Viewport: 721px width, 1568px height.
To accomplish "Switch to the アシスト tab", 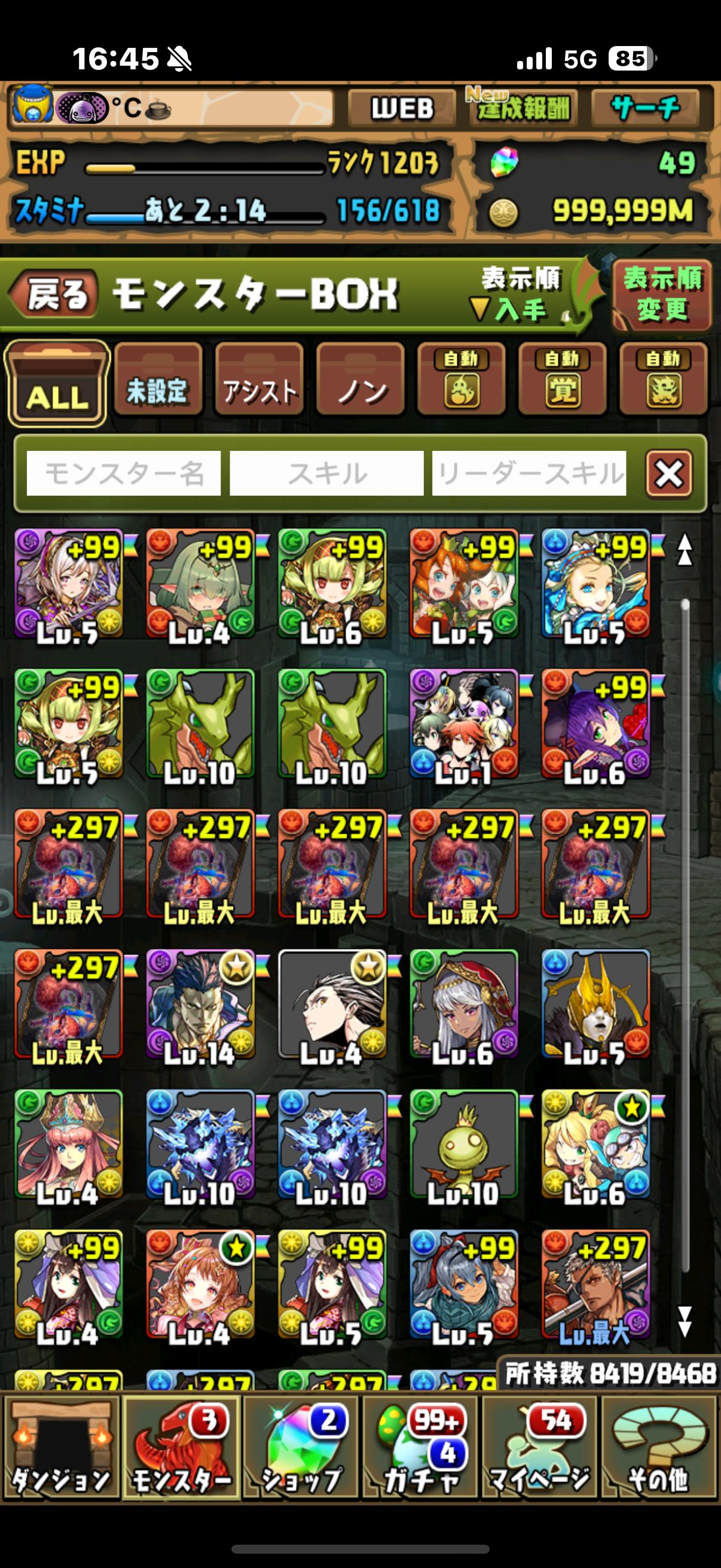I will click(259, 380).
